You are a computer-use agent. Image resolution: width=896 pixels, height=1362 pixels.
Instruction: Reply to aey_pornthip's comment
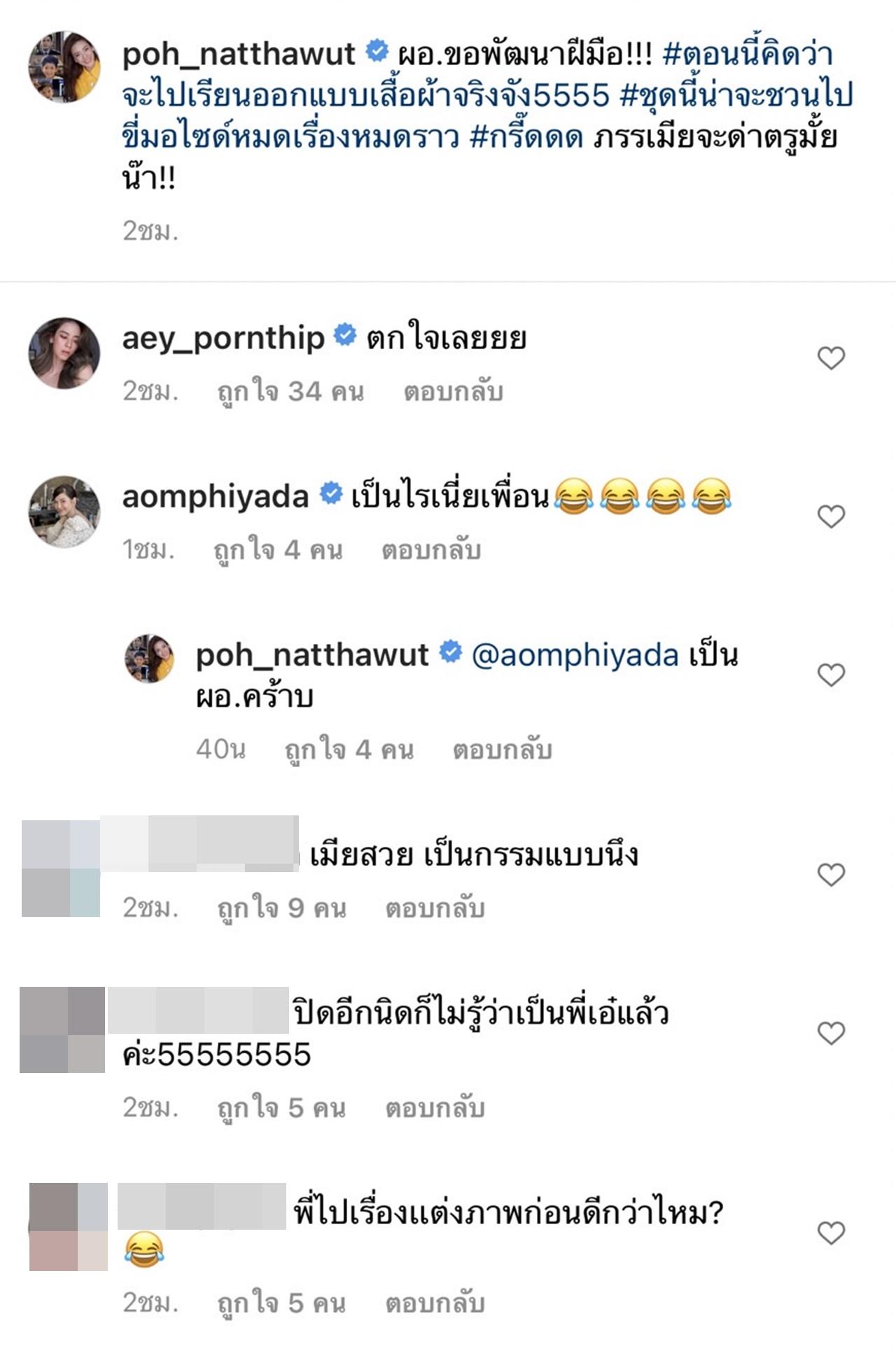pos(453,391)
